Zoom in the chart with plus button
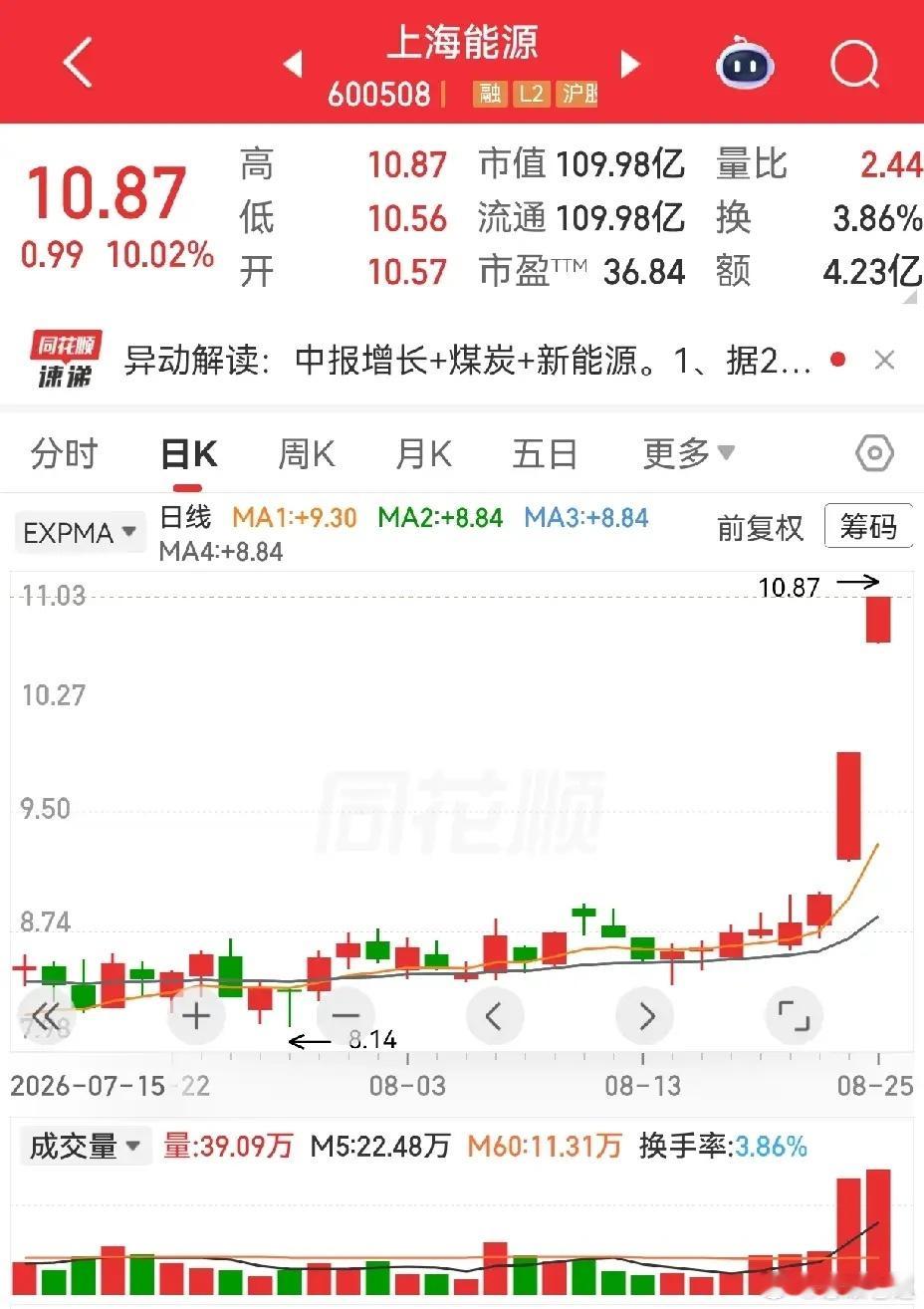The image size is (924, 1309). coord(196,1016)
